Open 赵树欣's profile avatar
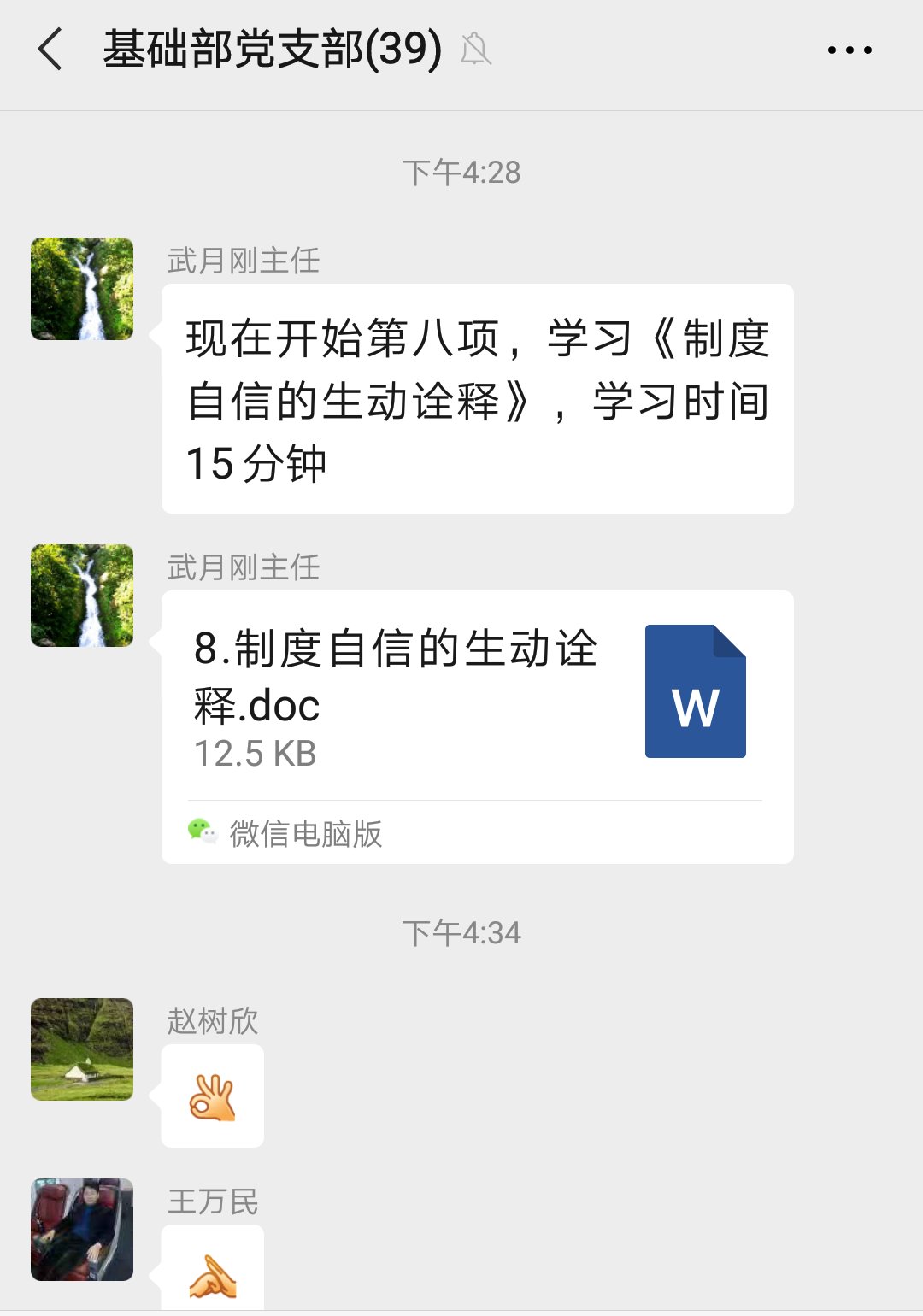923x1316 pixels. [x=82, y=1049]
